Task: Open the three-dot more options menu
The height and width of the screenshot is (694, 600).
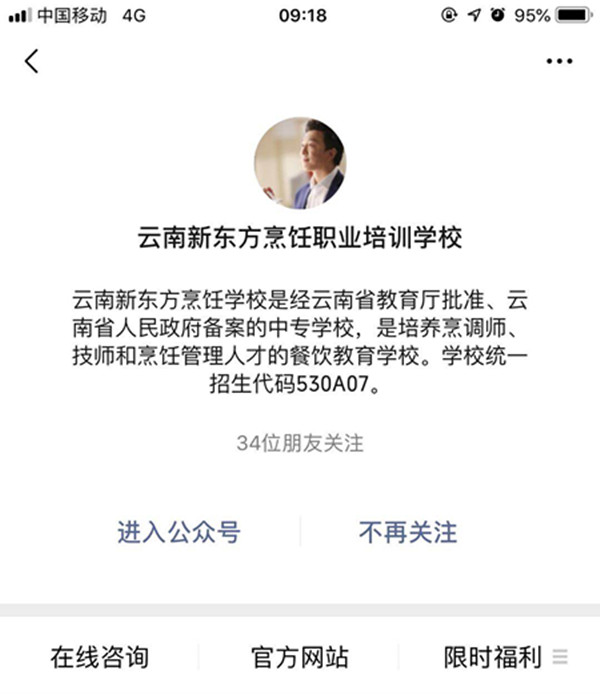Action: (x=559, y=61)
